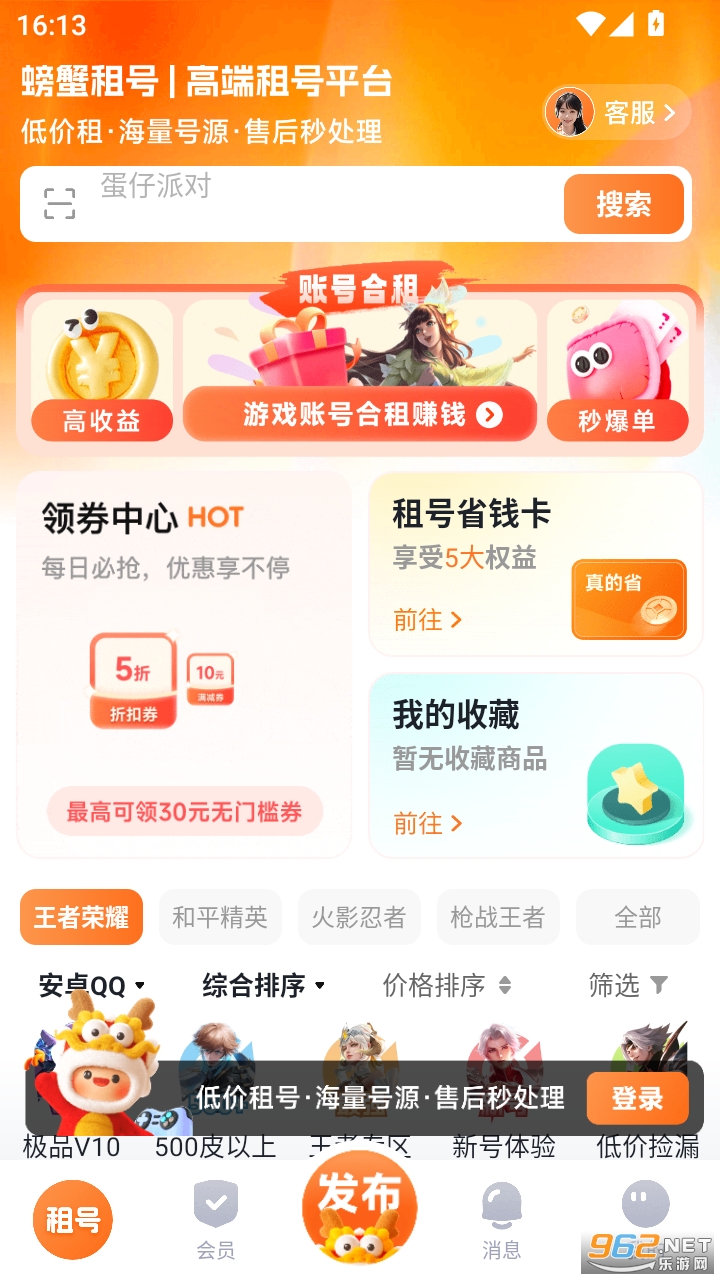Open the 综合排序 sorting dropdown
The width and height of the screenshot is (720, 1280).
pyautogui.click(x=262, y=986)
